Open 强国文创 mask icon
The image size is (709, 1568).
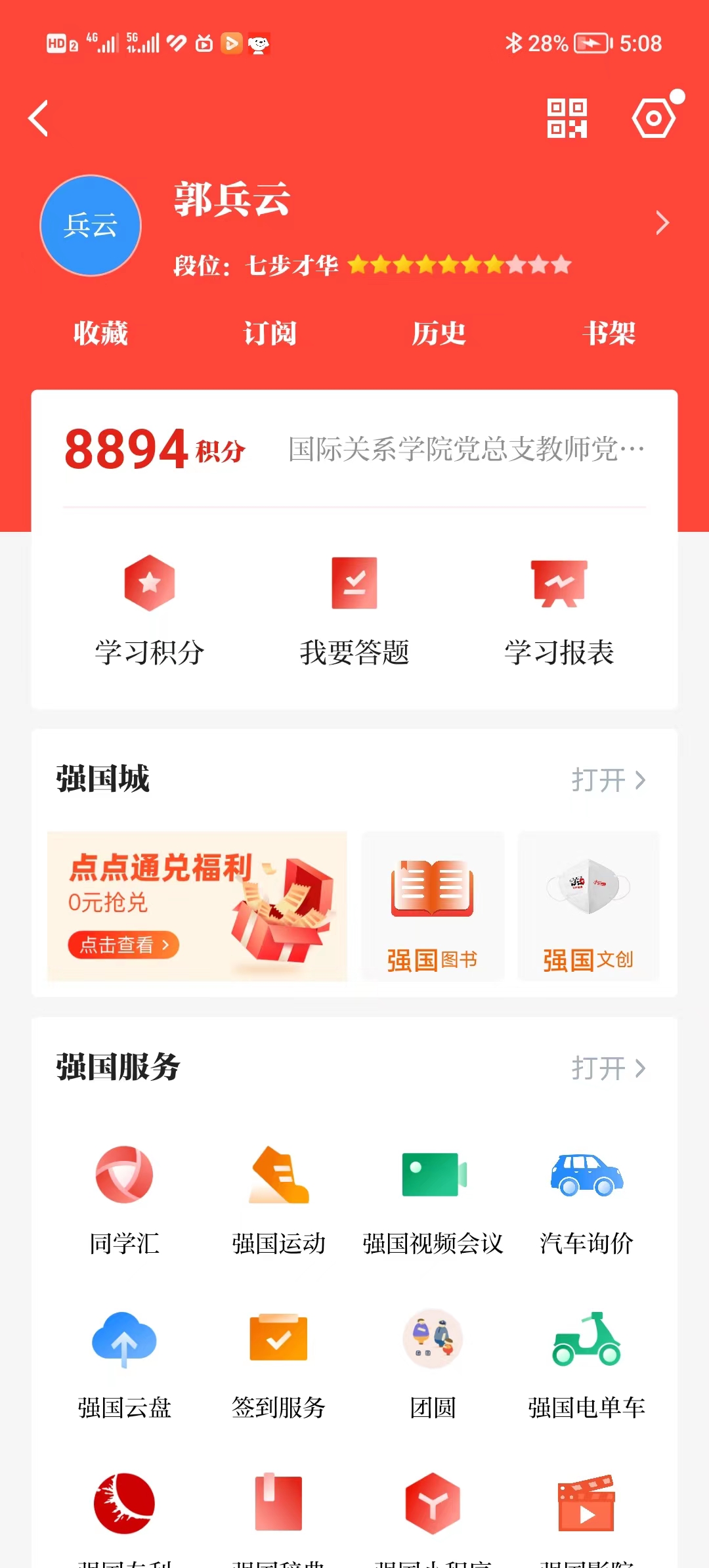click(x=588, y=886)
